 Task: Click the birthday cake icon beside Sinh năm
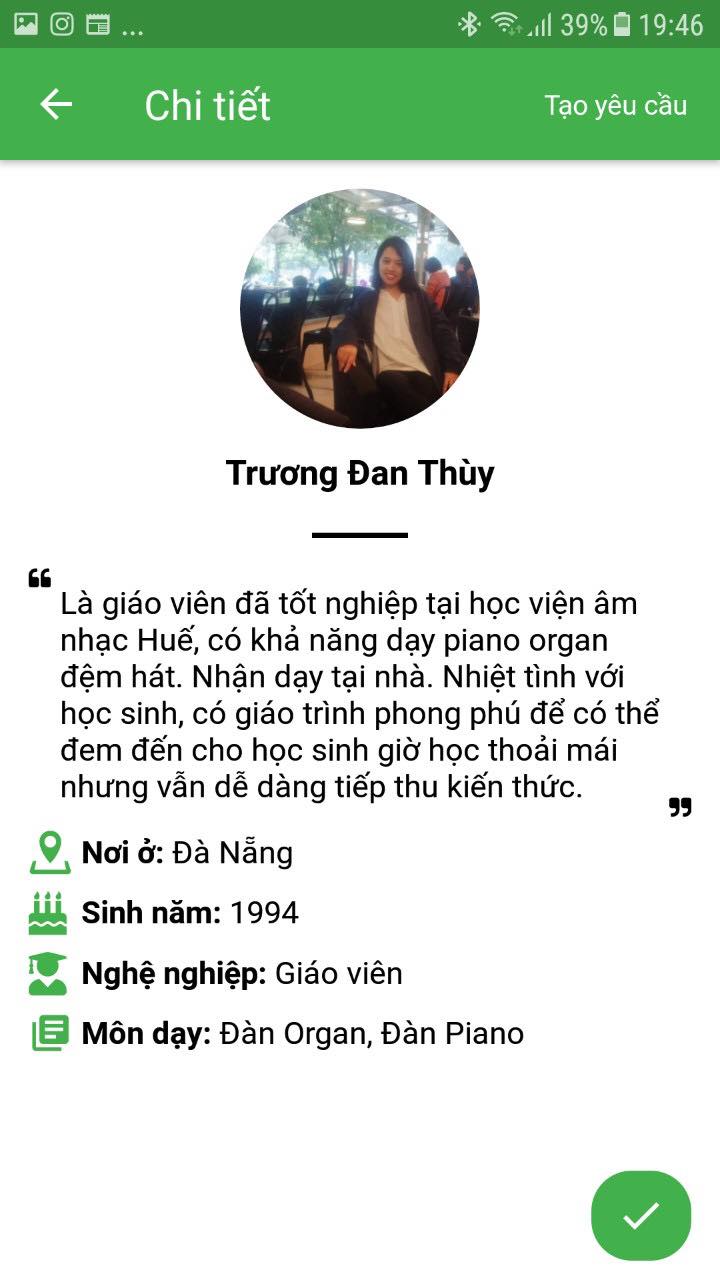pos(46,912)
